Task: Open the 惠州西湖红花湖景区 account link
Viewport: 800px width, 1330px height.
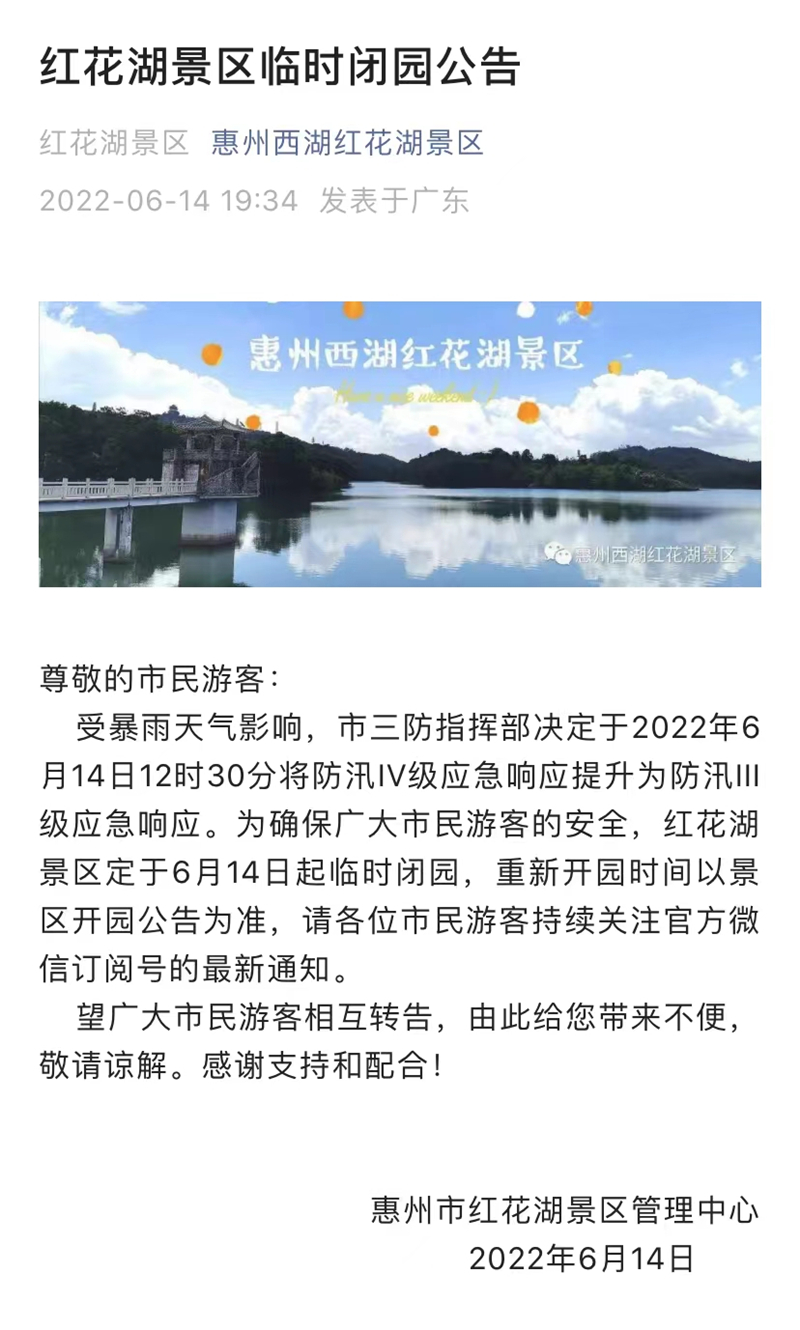Action: [x=347, y=143]
